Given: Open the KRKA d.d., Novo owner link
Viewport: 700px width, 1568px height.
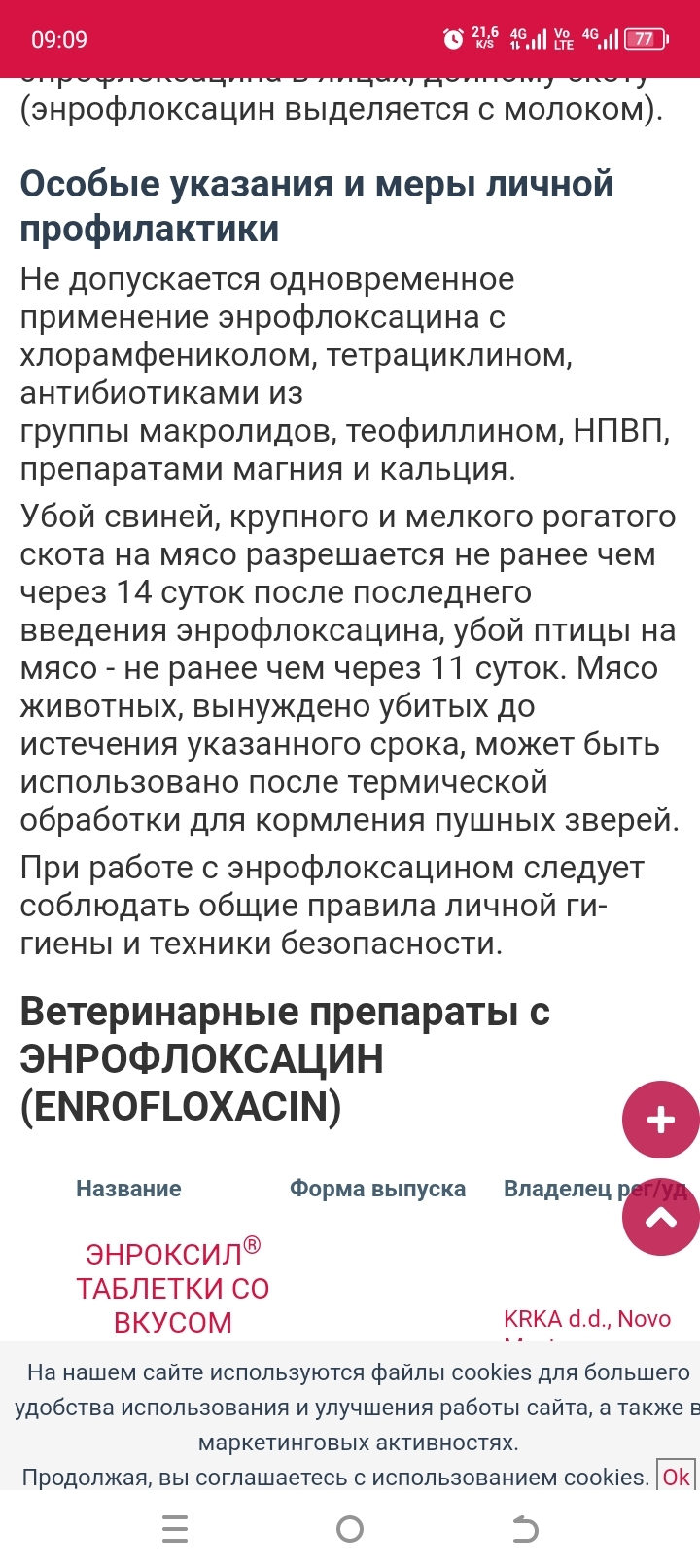Looking at the screenshot, I should tap(587, 1319).
